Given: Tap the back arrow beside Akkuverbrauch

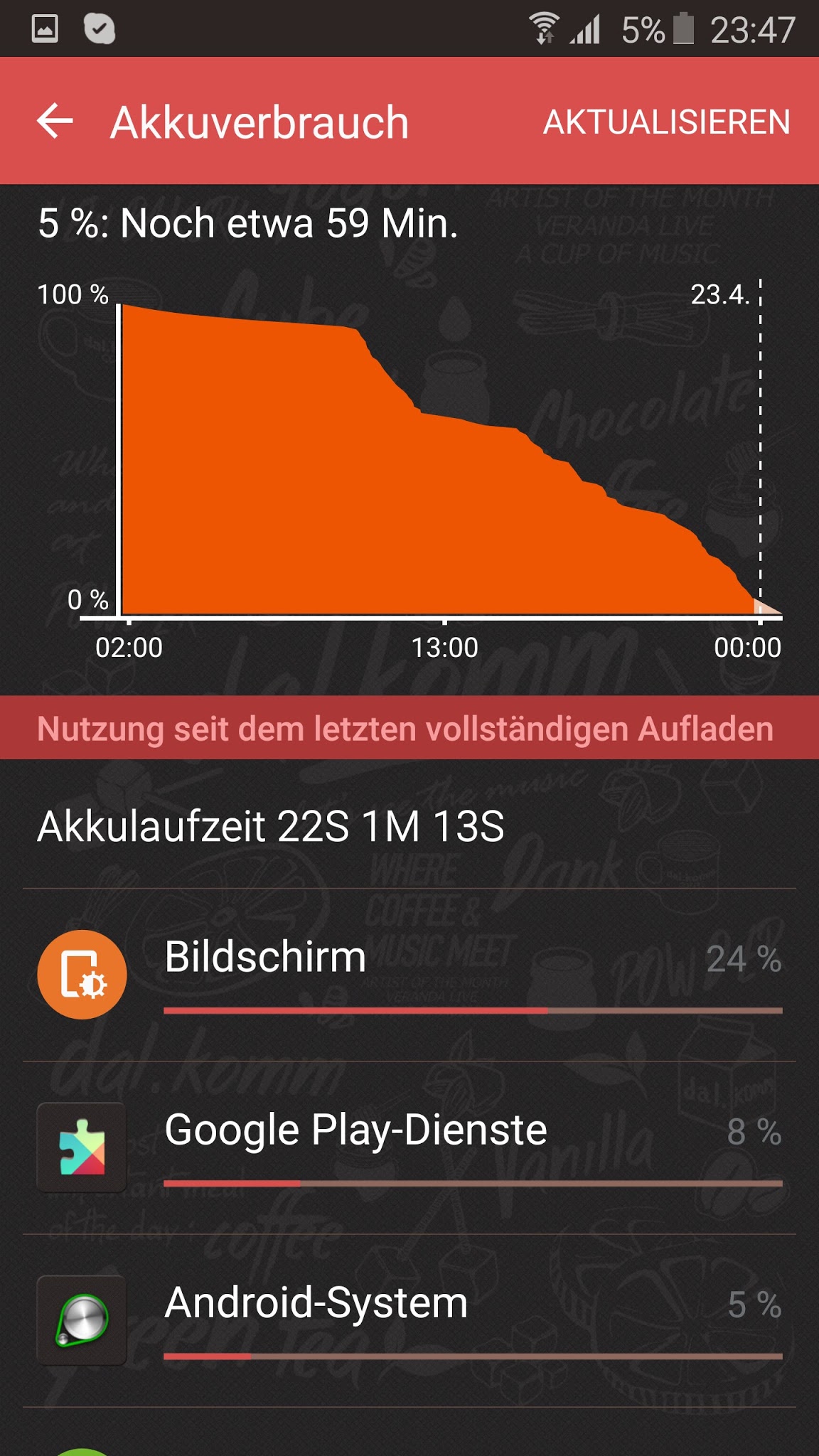Looking at the screenshot, I should pos(55,121).
